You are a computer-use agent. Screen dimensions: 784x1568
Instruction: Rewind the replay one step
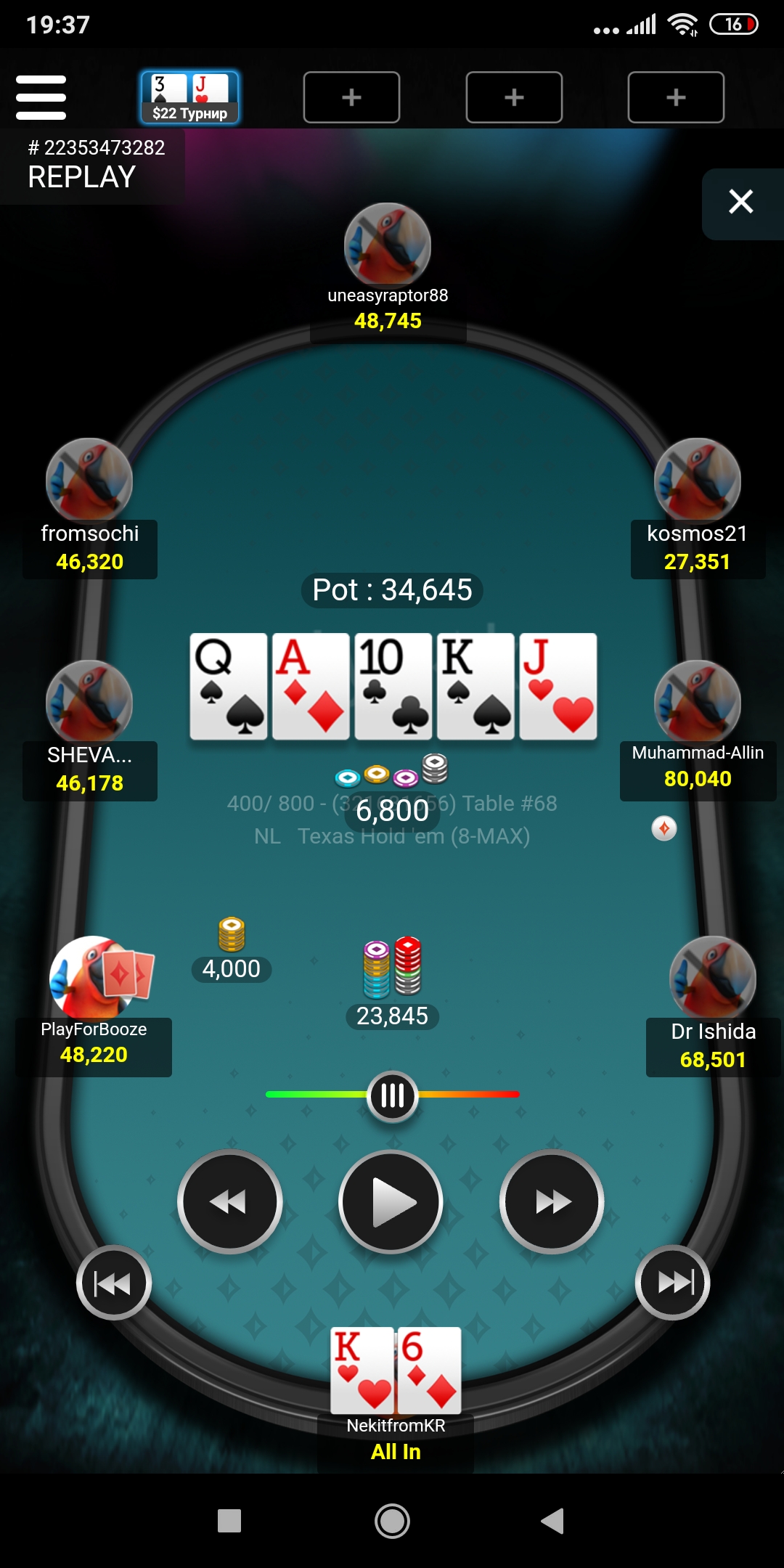(230, 1202)
